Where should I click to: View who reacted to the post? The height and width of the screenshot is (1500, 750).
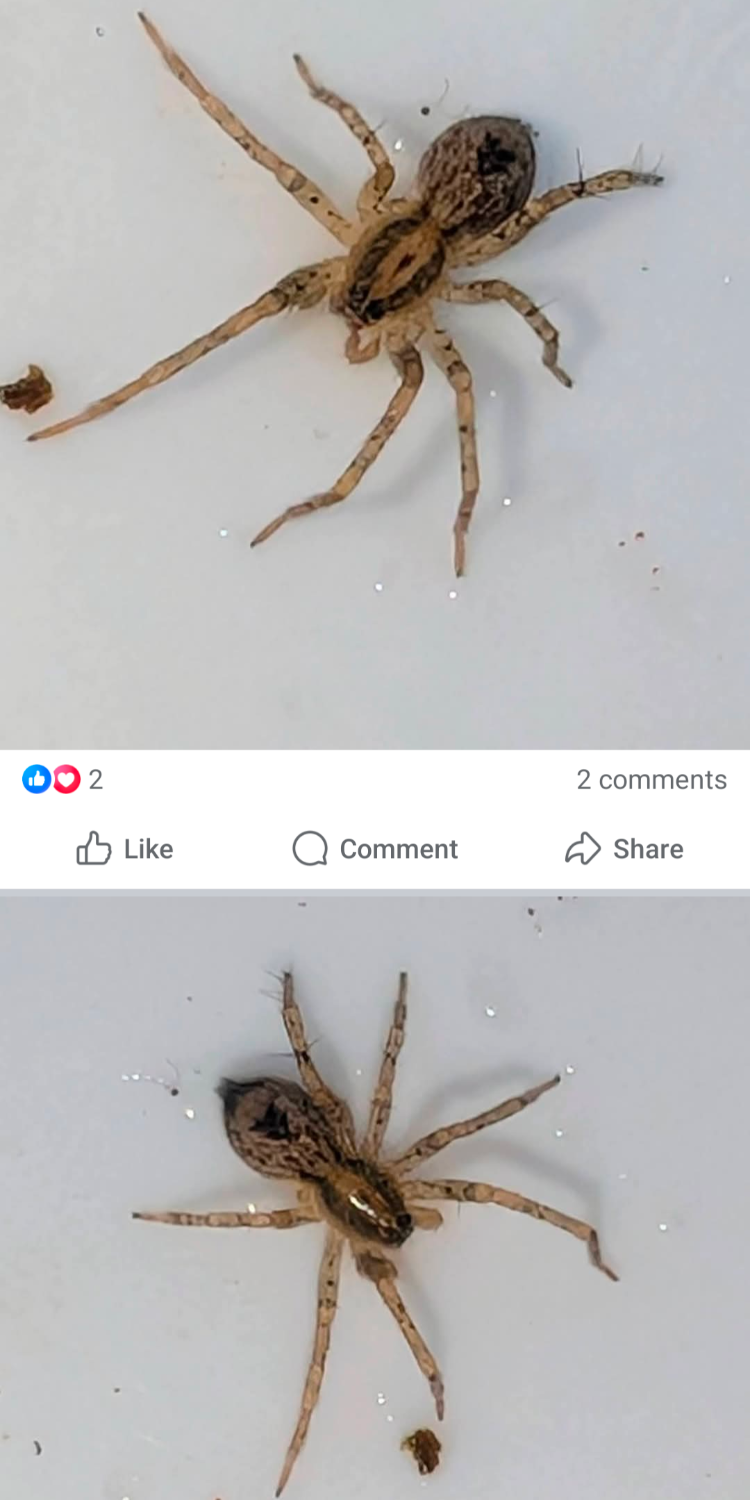click(x=62, y=780)
